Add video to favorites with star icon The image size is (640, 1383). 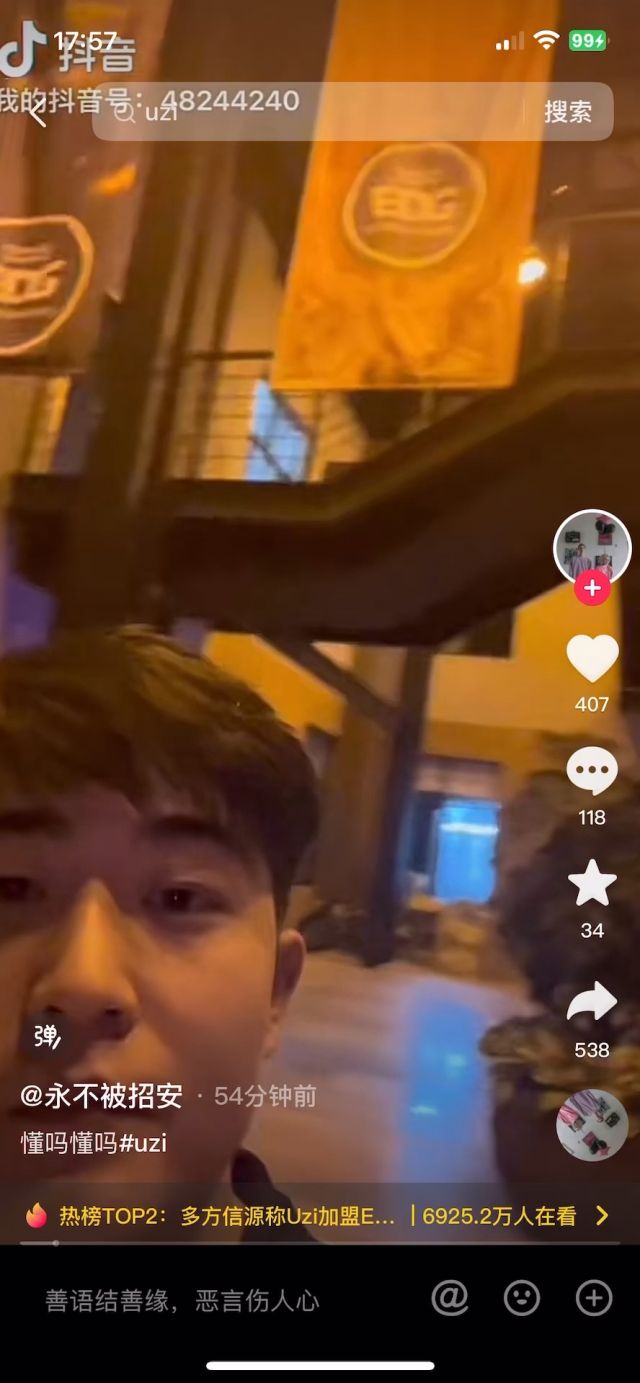pos(592,883)
